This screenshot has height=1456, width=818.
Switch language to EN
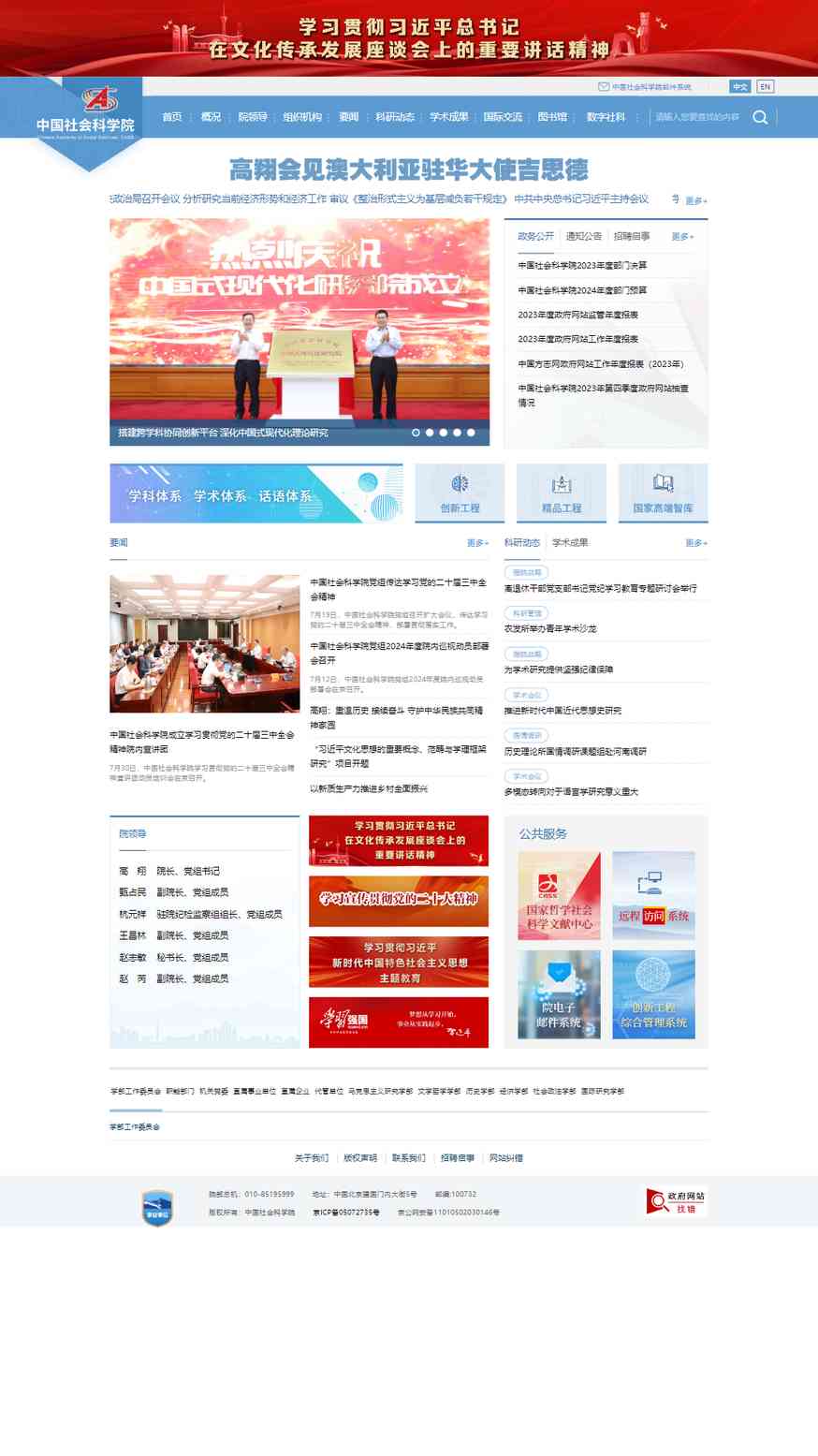point(765,86)
